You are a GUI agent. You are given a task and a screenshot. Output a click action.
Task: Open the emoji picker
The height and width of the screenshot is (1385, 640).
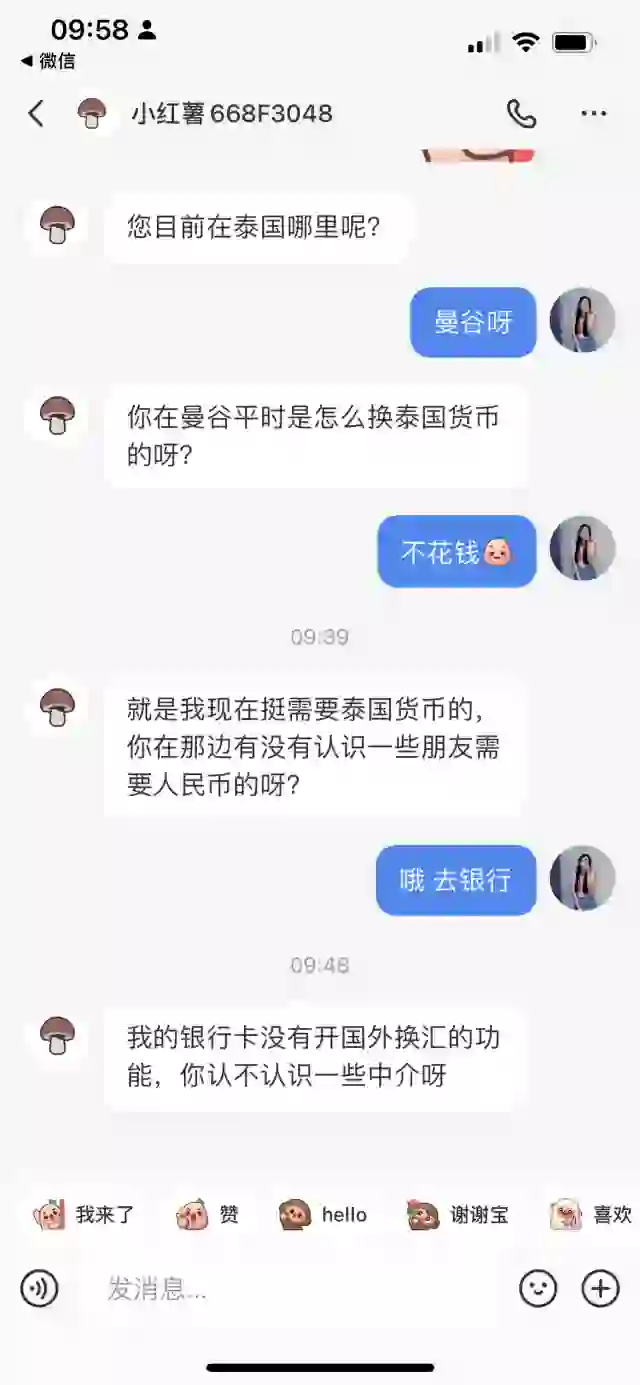coord(538,1289)
